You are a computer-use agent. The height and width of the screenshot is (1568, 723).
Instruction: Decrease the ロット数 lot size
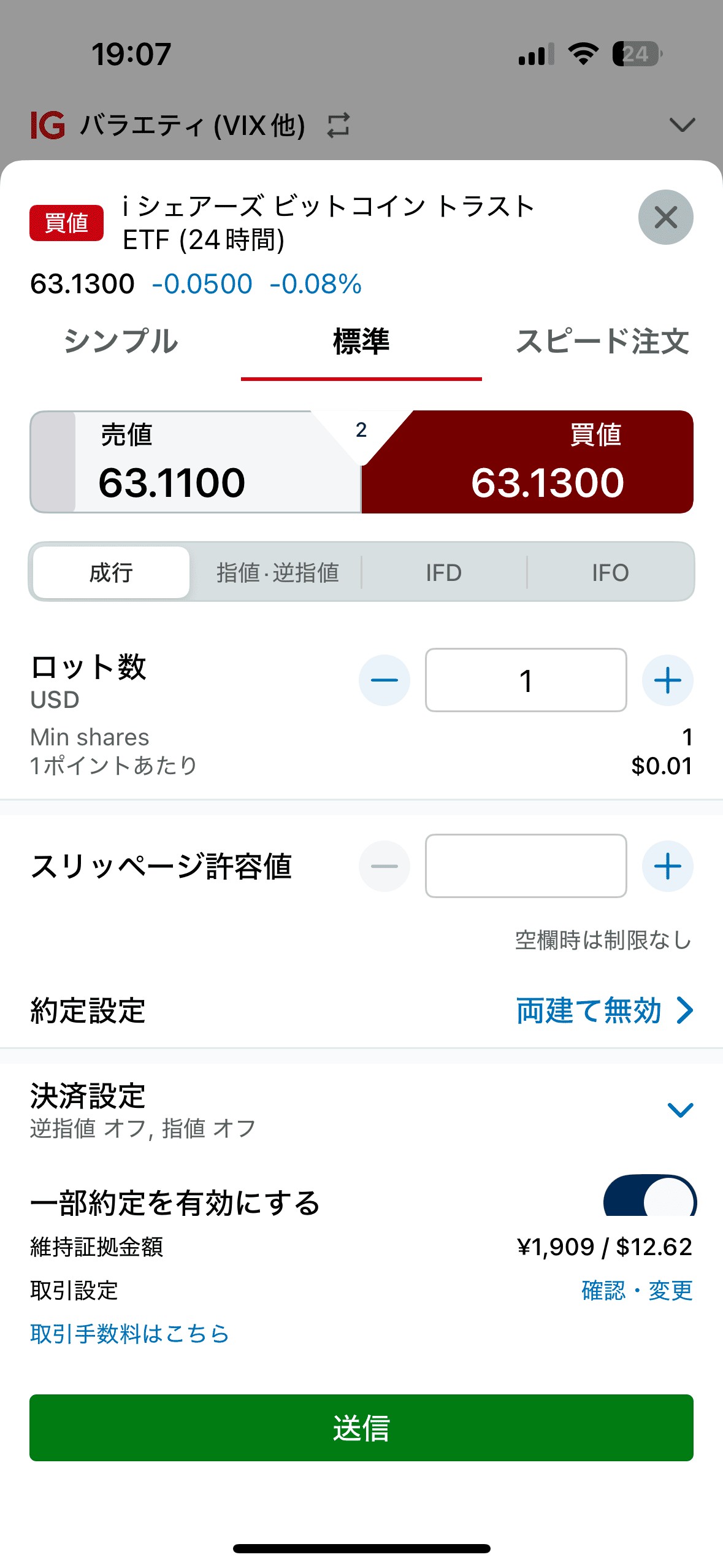(x=384, y=680)
